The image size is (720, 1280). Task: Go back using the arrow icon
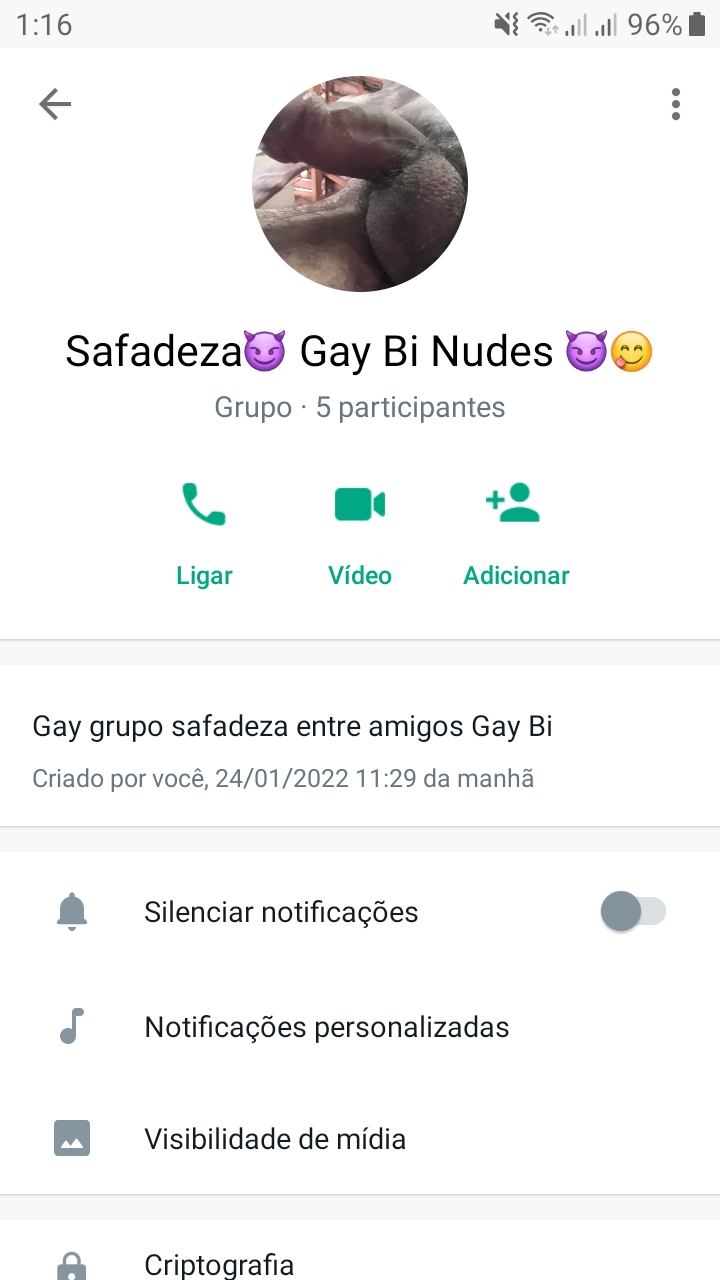pos(55,104)
